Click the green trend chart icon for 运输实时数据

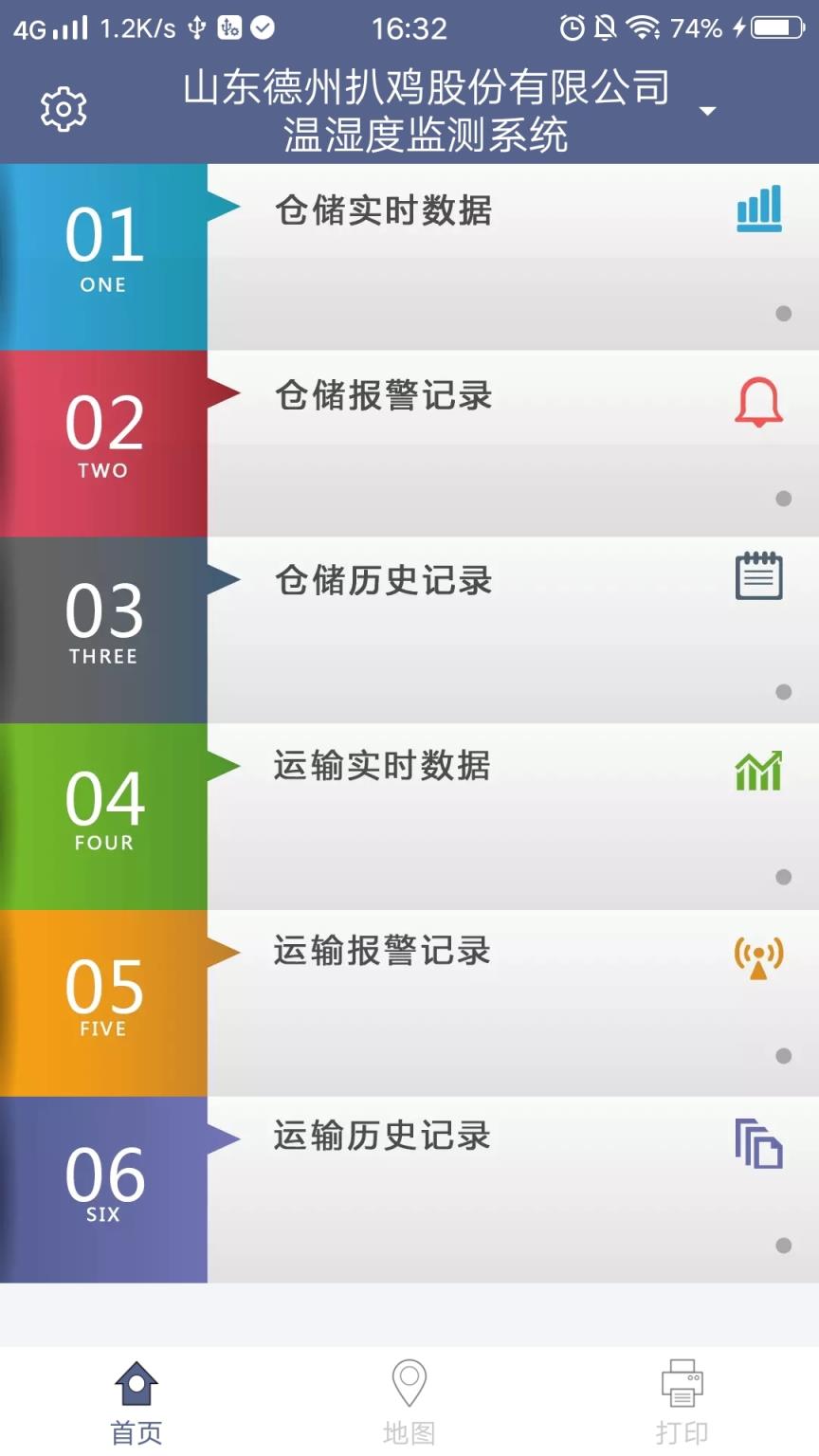757,772
